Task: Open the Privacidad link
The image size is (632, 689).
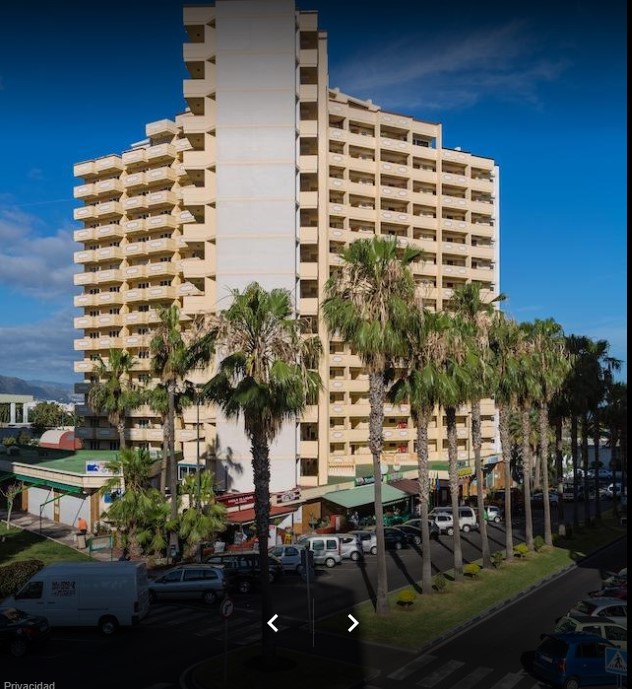Action: click(x=28, y=684)
